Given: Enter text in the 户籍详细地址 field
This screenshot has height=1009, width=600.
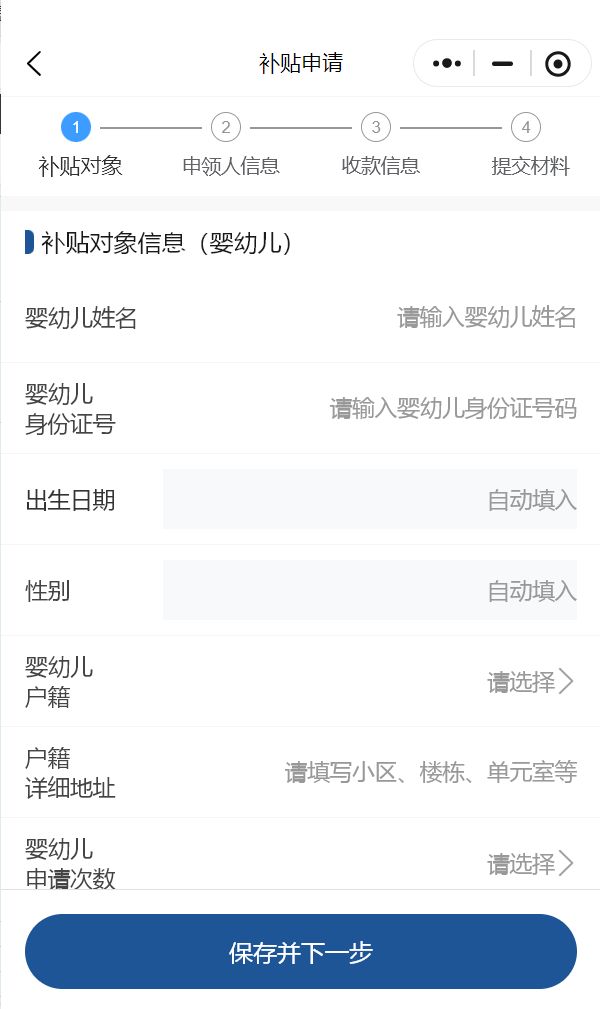Looking at the screenshot, I should tap(430, 772).
